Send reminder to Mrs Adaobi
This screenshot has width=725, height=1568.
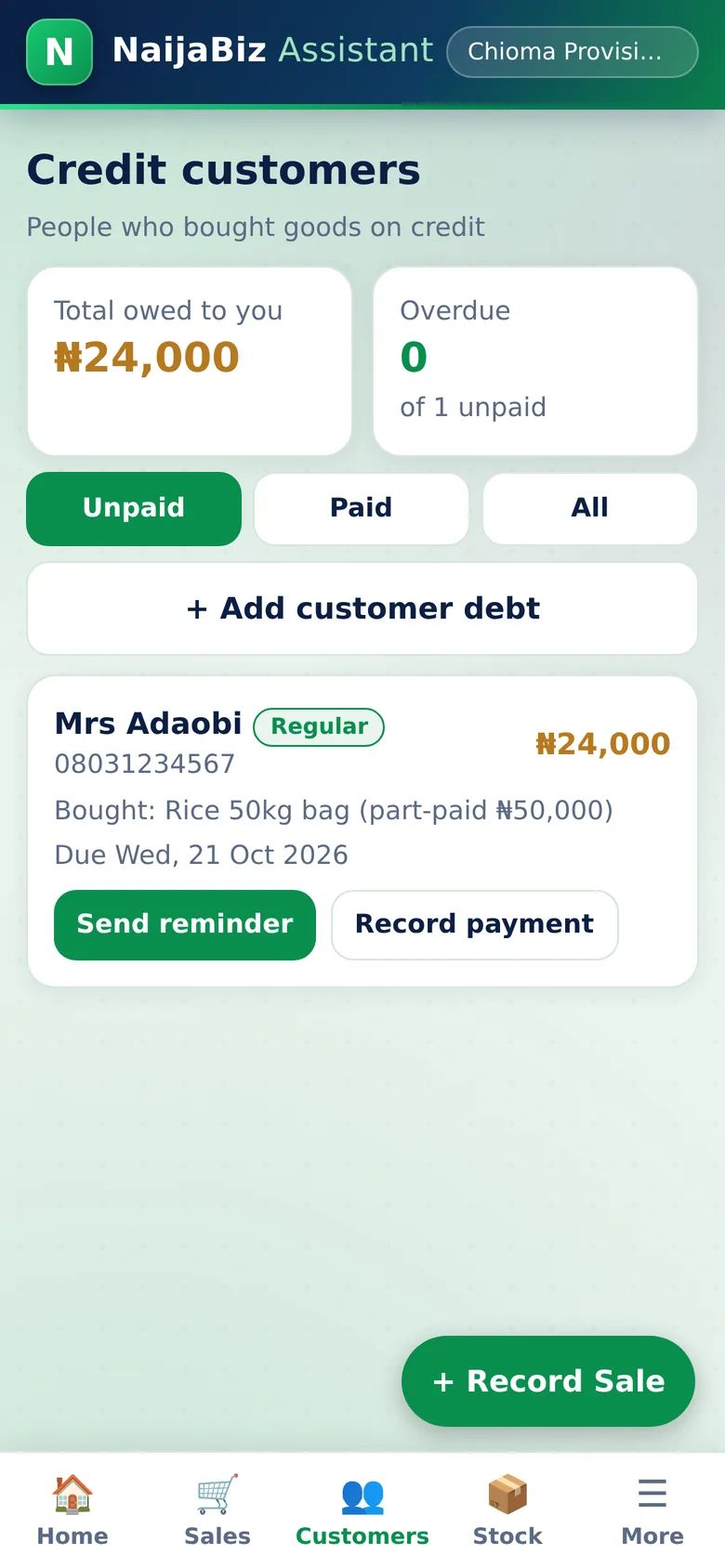click(x=185, y=925)
